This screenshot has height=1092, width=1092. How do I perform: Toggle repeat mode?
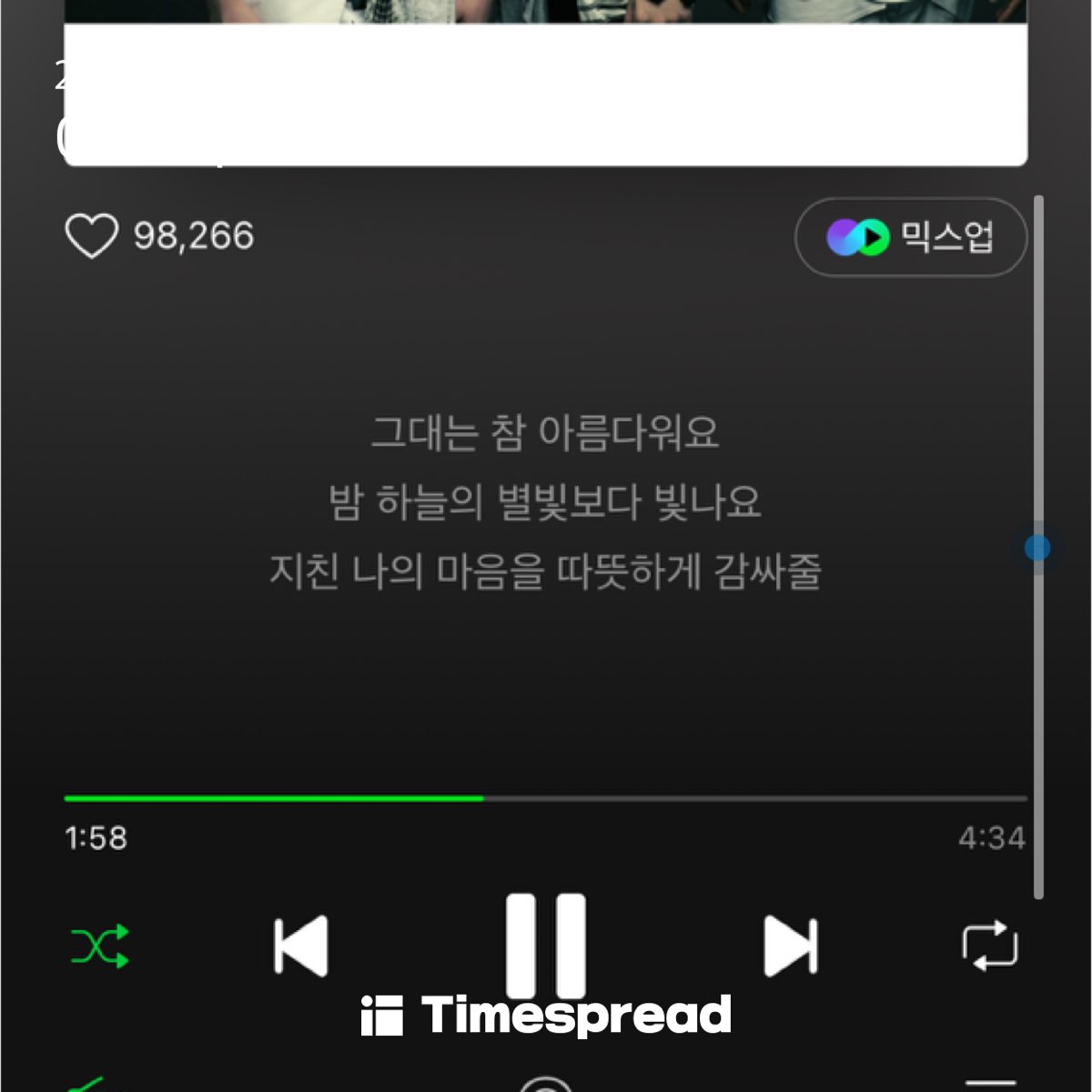click(990, 946)
